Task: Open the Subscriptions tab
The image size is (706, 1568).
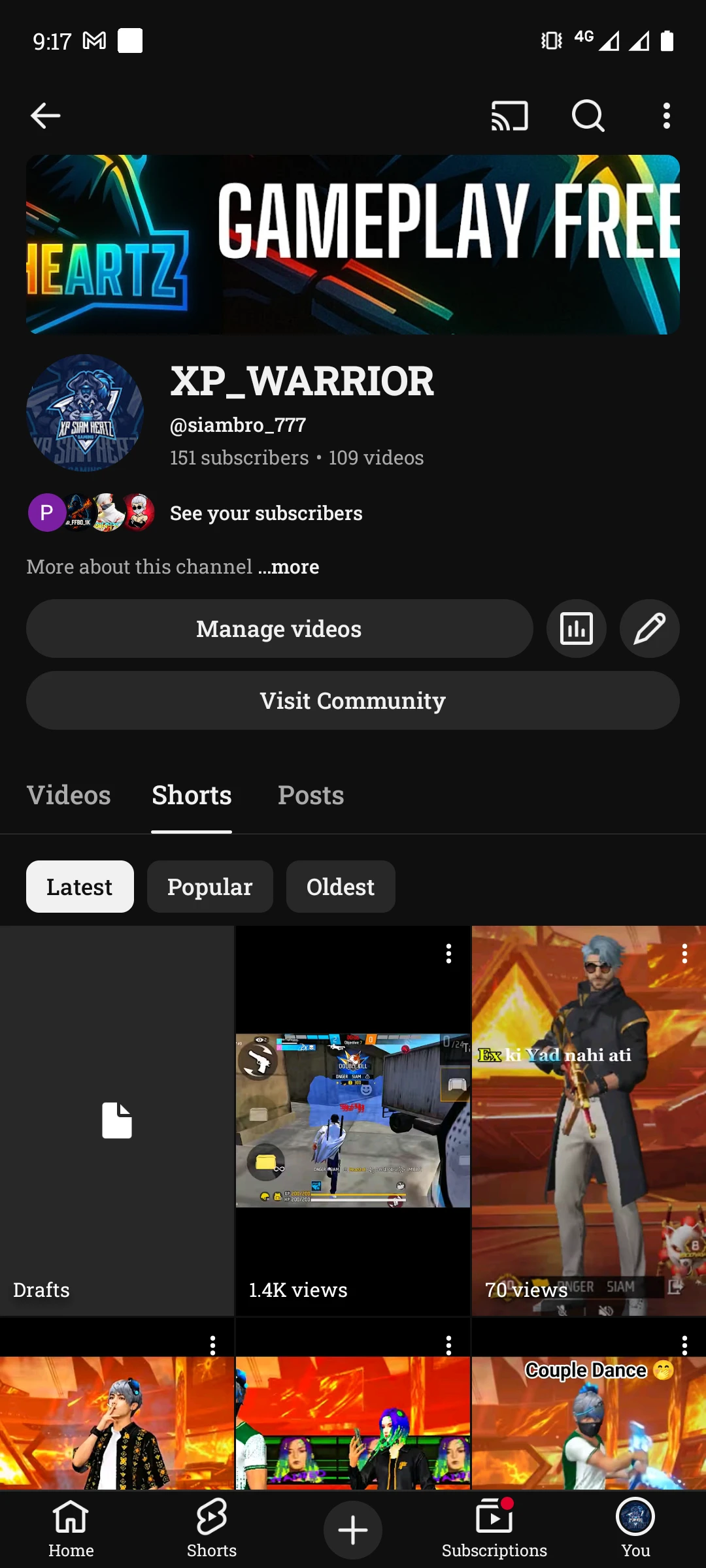Action: coord(494,1529)
